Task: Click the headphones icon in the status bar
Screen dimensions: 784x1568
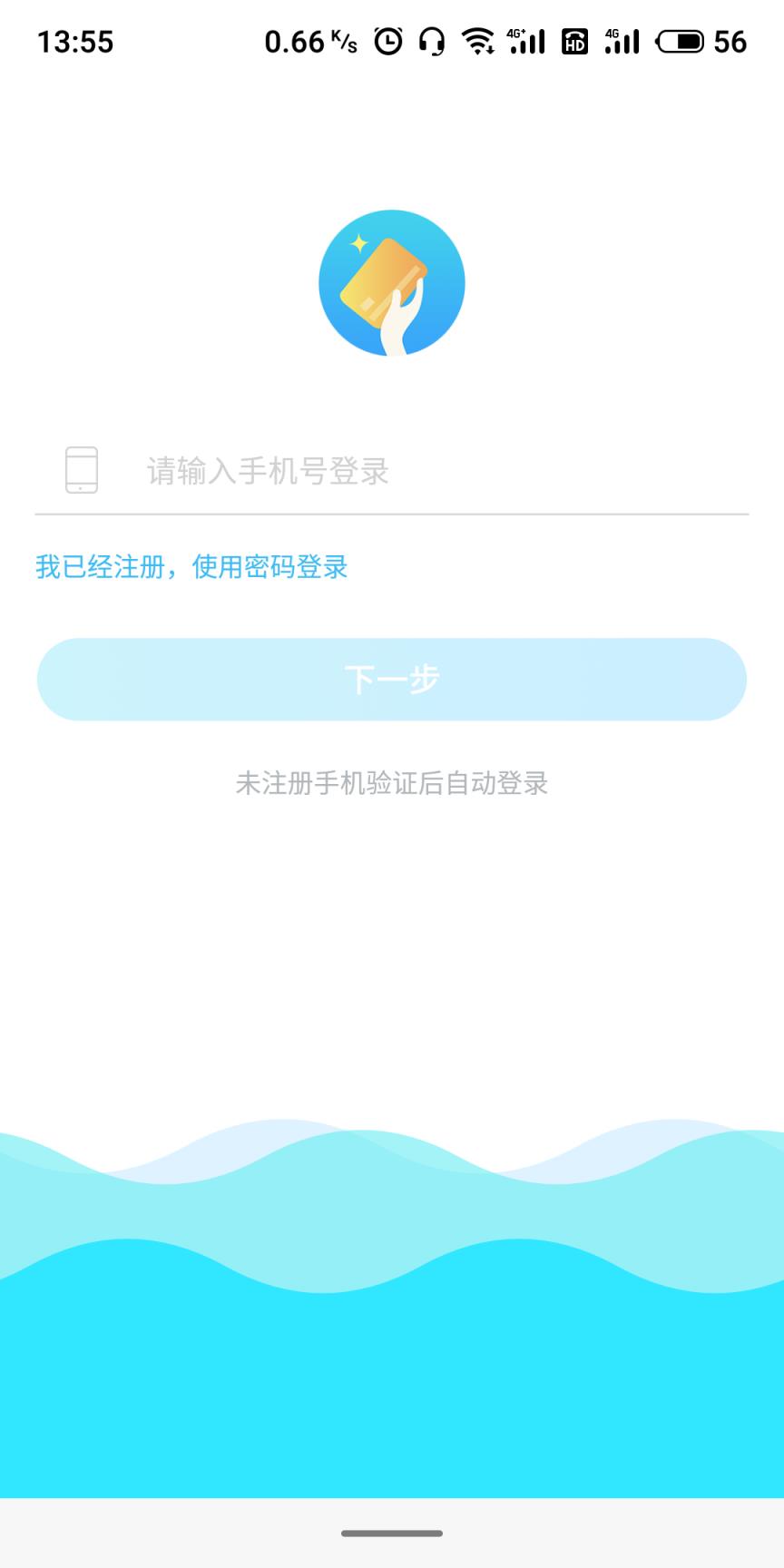Action: point(431,41)
